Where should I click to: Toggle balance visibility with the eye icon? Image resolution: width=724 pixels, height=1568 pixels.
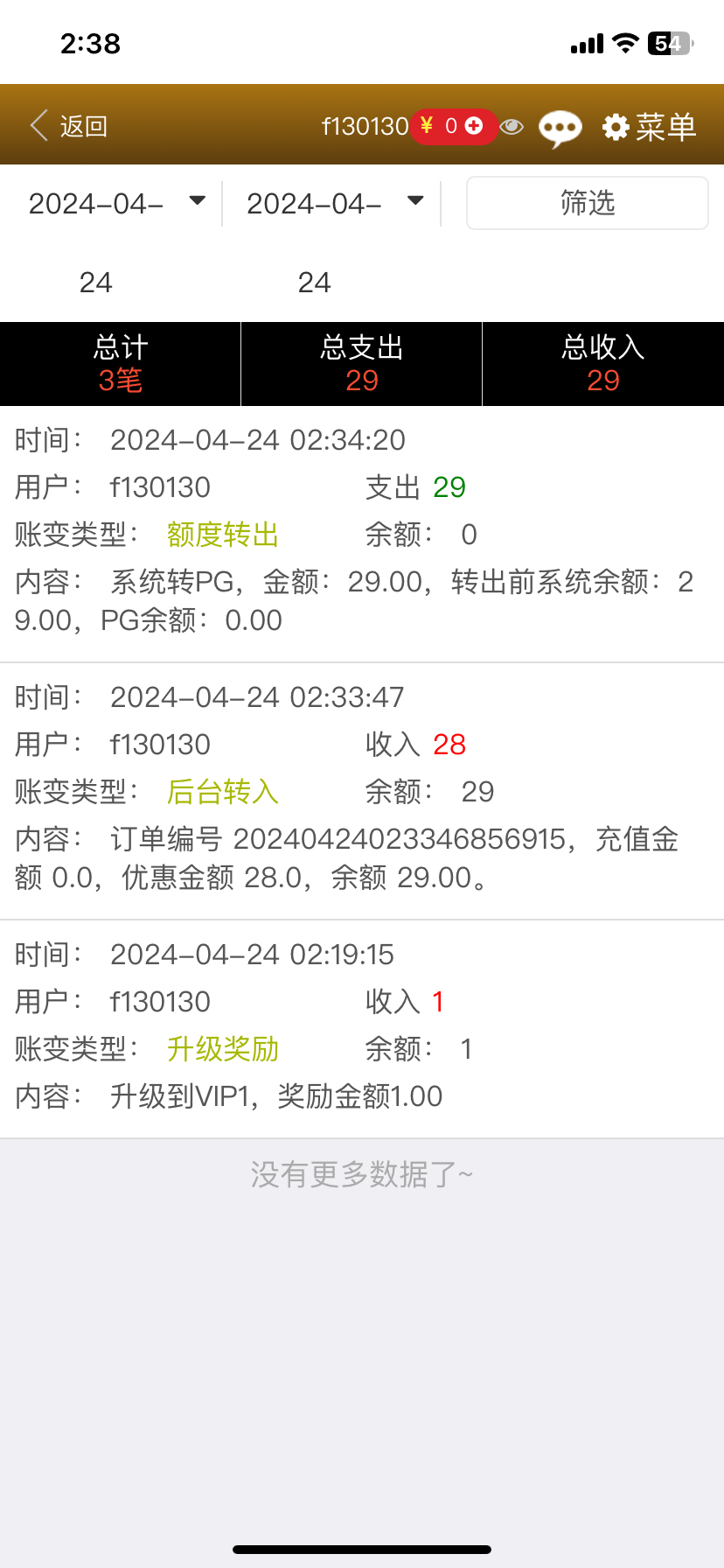click(x=511, y=126)
